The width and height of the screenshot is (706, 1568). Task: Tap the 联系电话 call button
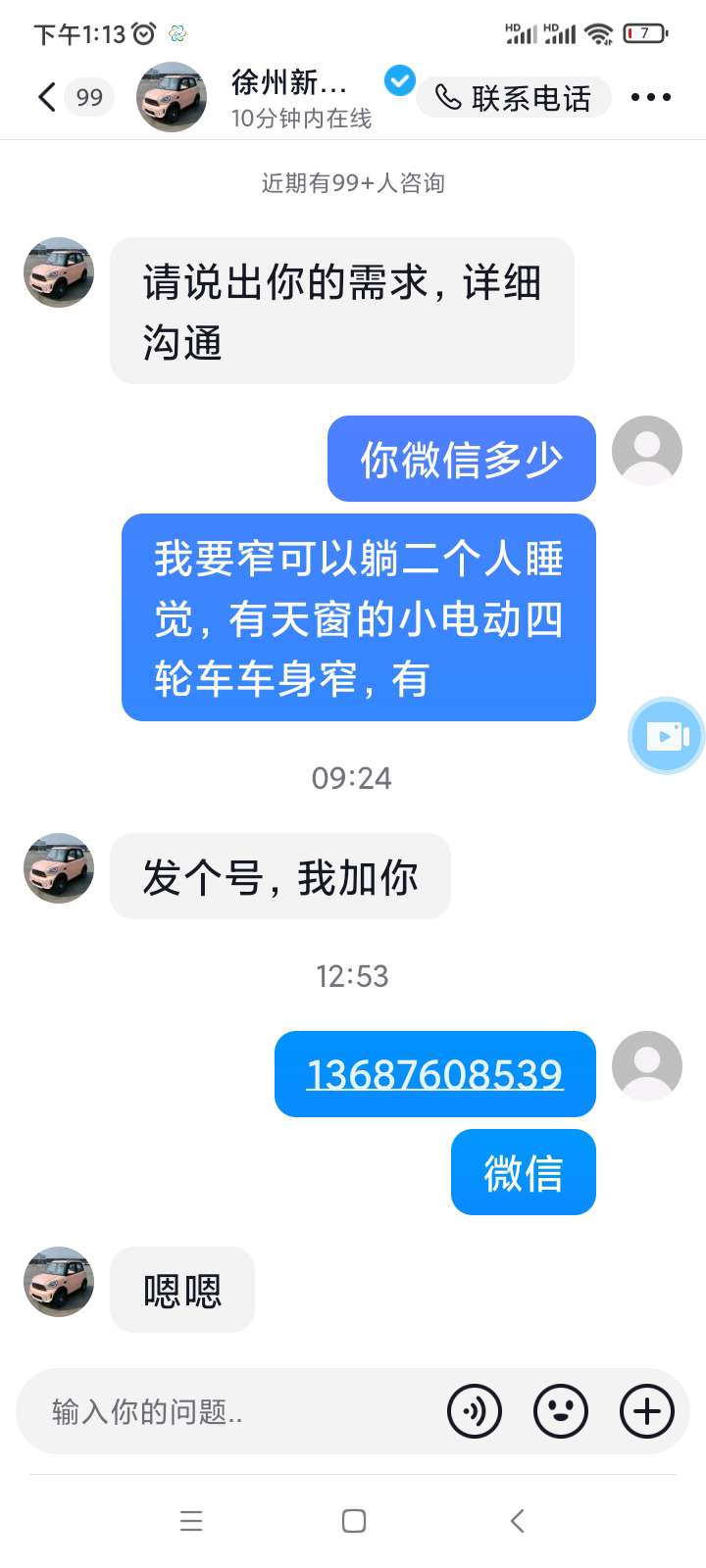point(514,97)
